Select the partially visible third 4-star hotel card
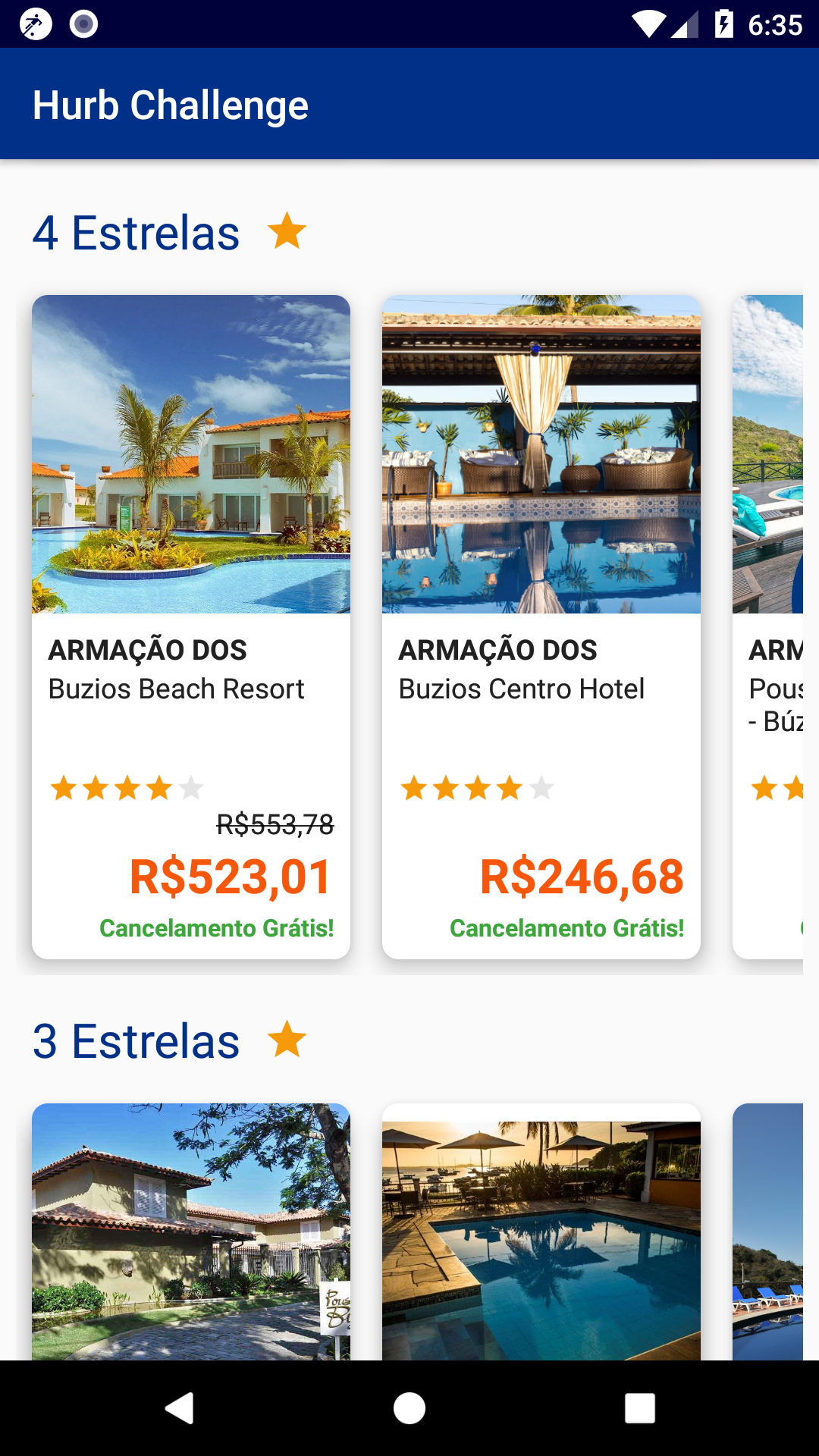819x1456 pixels. click(x=767, y=626)
